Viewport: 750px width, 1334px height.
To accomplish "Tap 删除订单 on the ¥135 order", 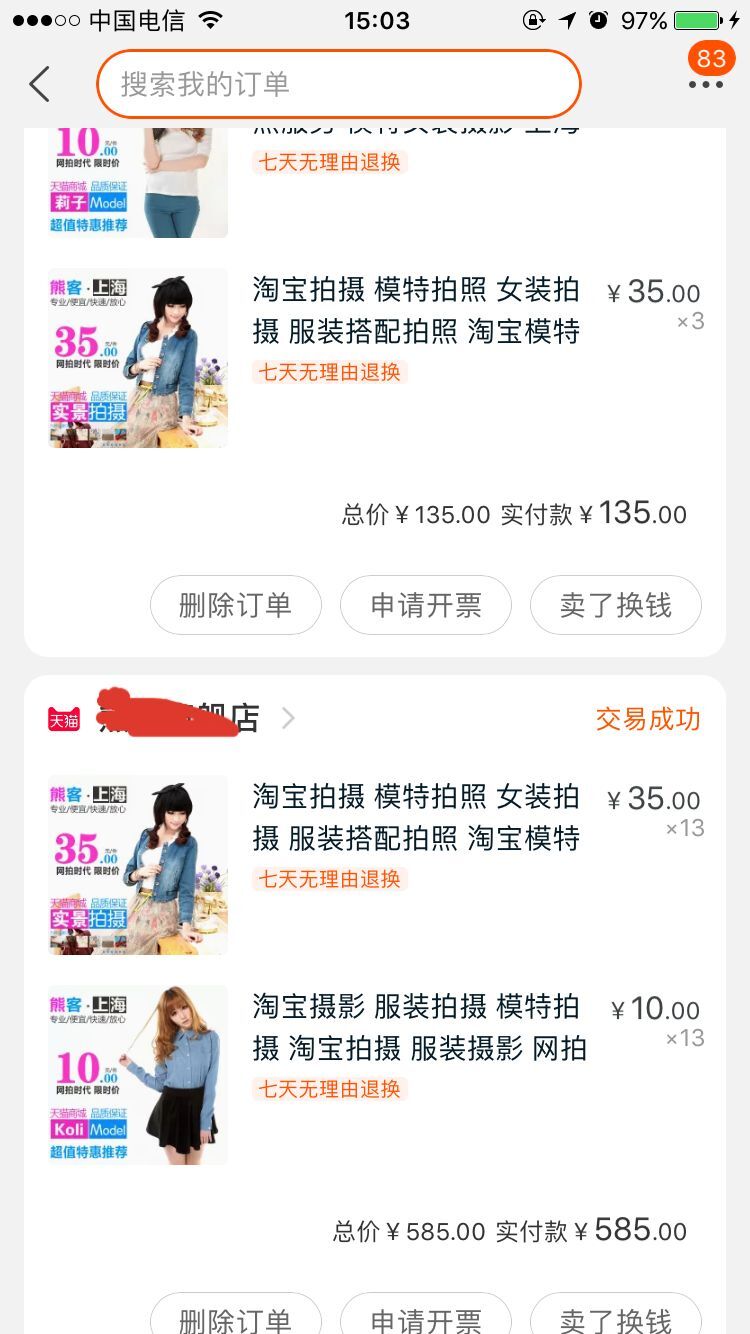I will pyautogui.click(x=235, y=605).
